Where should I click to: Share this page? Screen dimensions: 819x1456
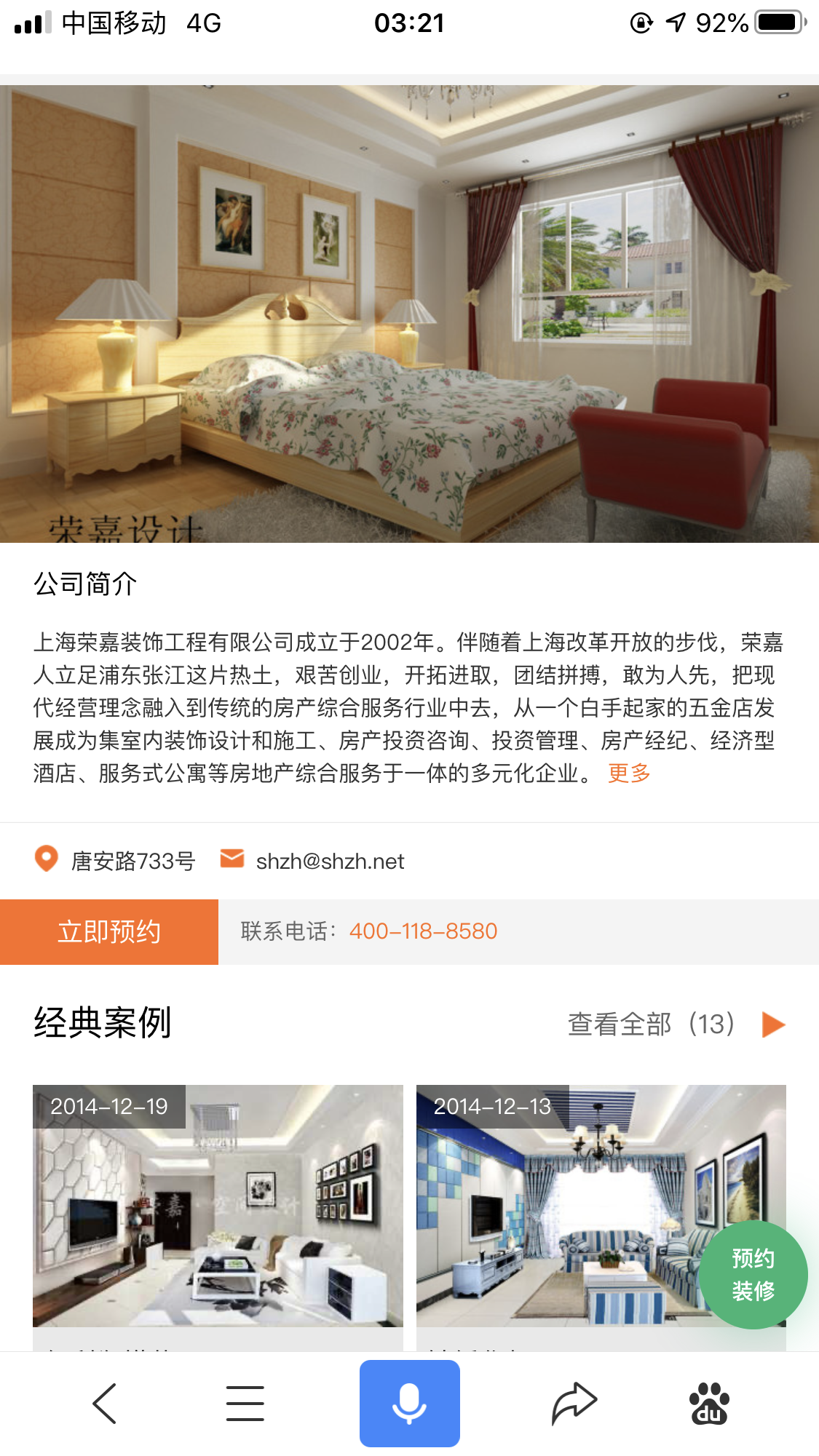(x=574, y=1404)
